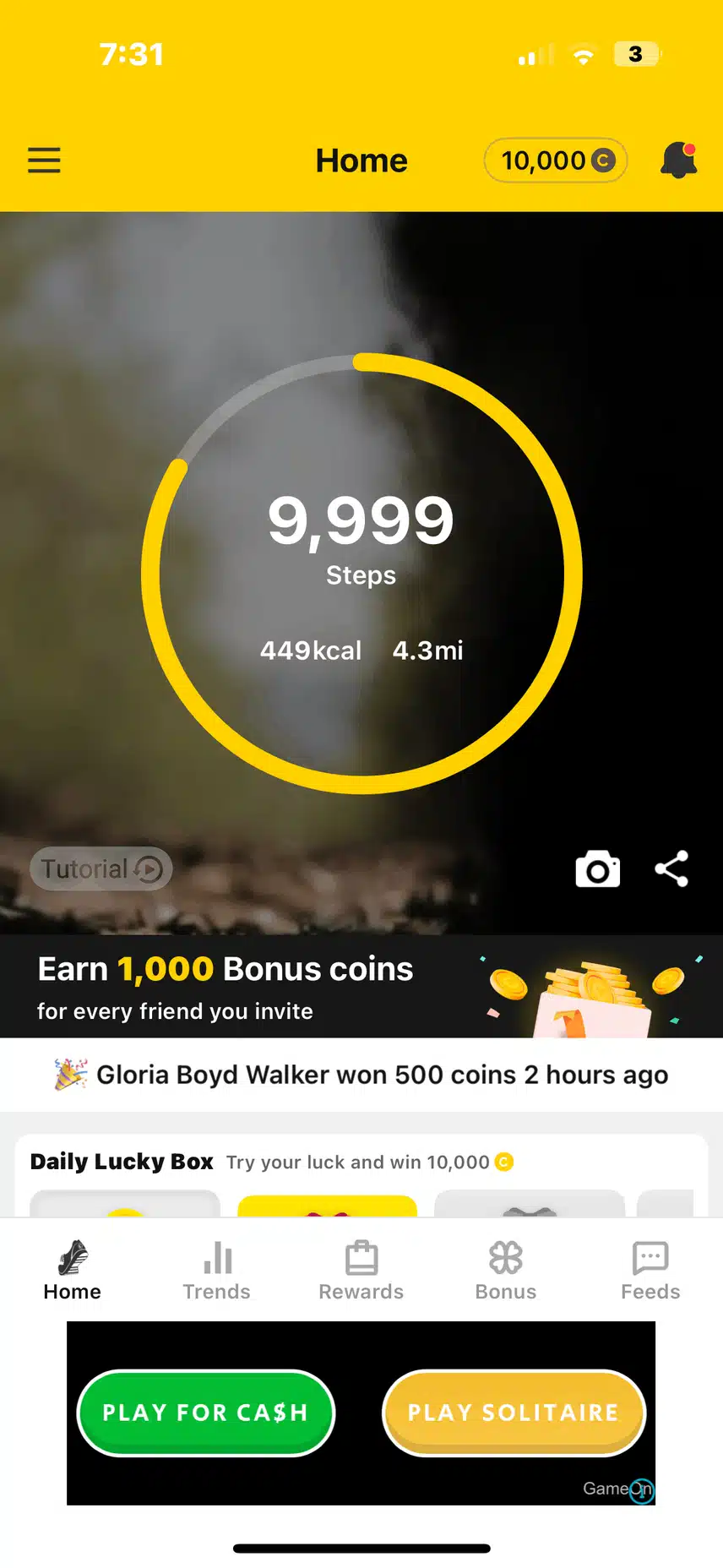Open the first Daily Lucky Box
Image resolution: width=723 pixels, height=1568 pixels.
coord(125,1204)
